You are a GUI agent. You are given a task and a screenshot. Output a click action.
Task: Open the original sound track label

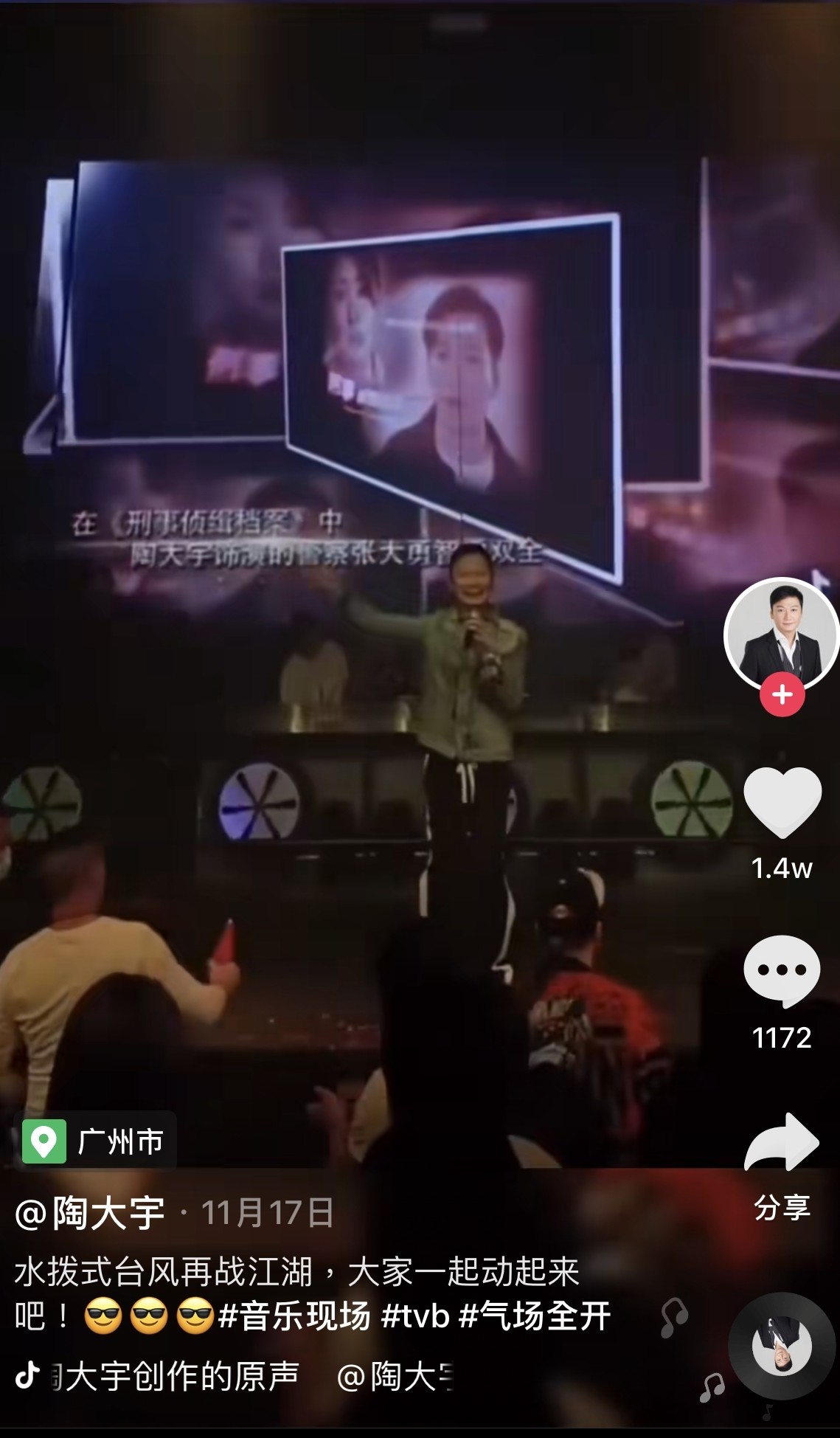170,1377
